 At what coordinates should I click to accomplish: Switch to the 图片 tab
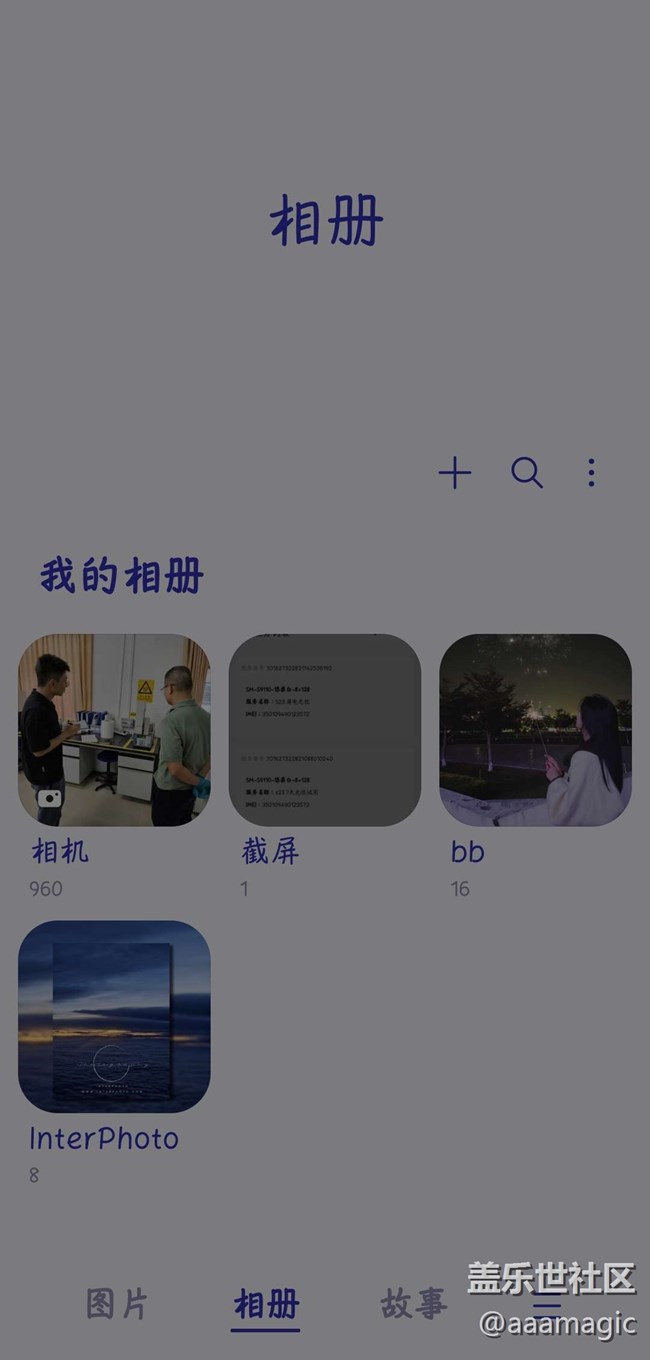pyautogui.click(x=117, y=1304)
